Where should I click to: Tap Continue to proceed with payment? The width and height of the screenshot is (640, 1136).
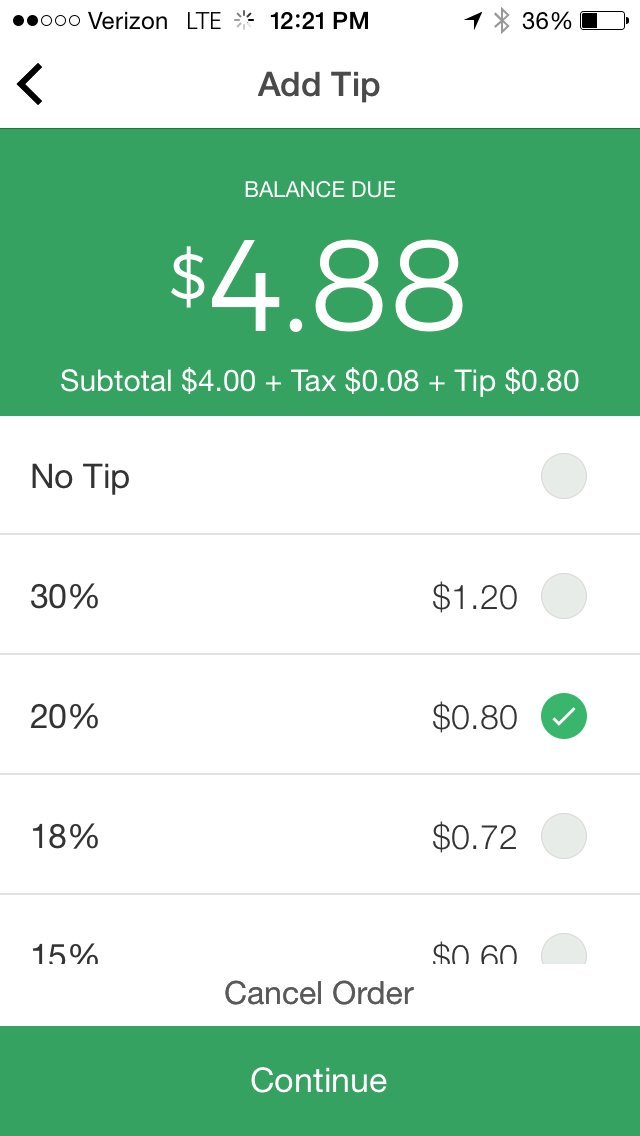point(319,1080)
